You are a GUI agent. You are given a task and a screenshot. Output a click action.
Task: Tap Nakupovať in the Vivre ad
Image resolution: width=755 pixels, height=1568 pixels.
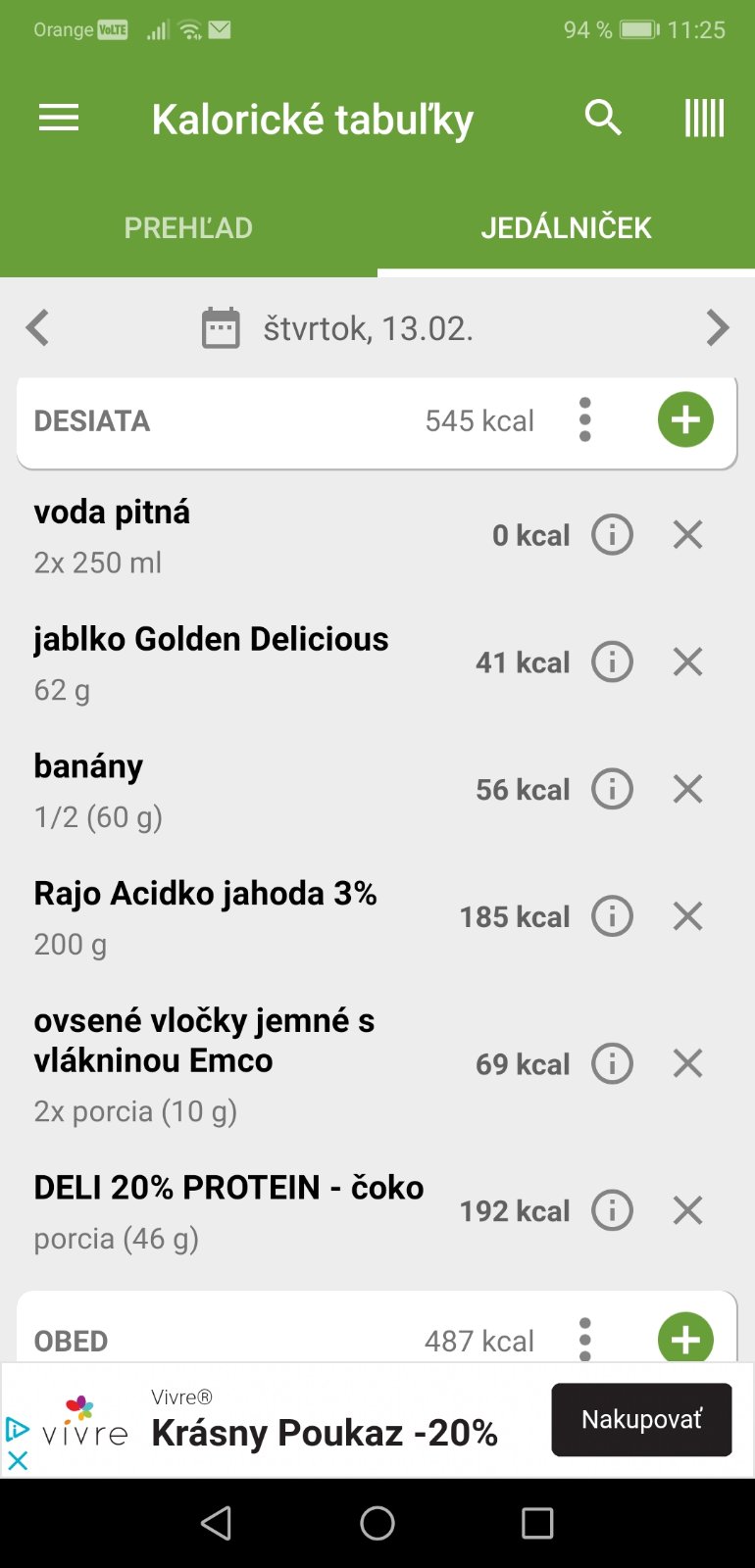[641, 1419]
